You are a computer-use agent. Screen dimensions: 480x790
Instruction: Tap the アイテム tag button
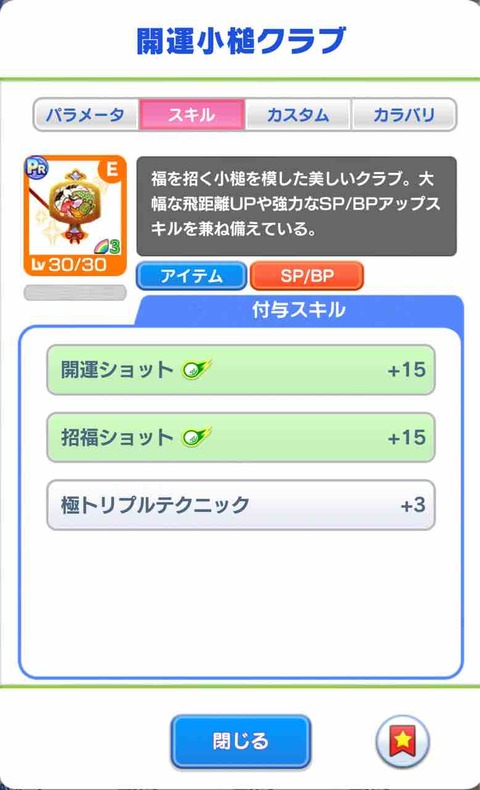click(191, 276)
